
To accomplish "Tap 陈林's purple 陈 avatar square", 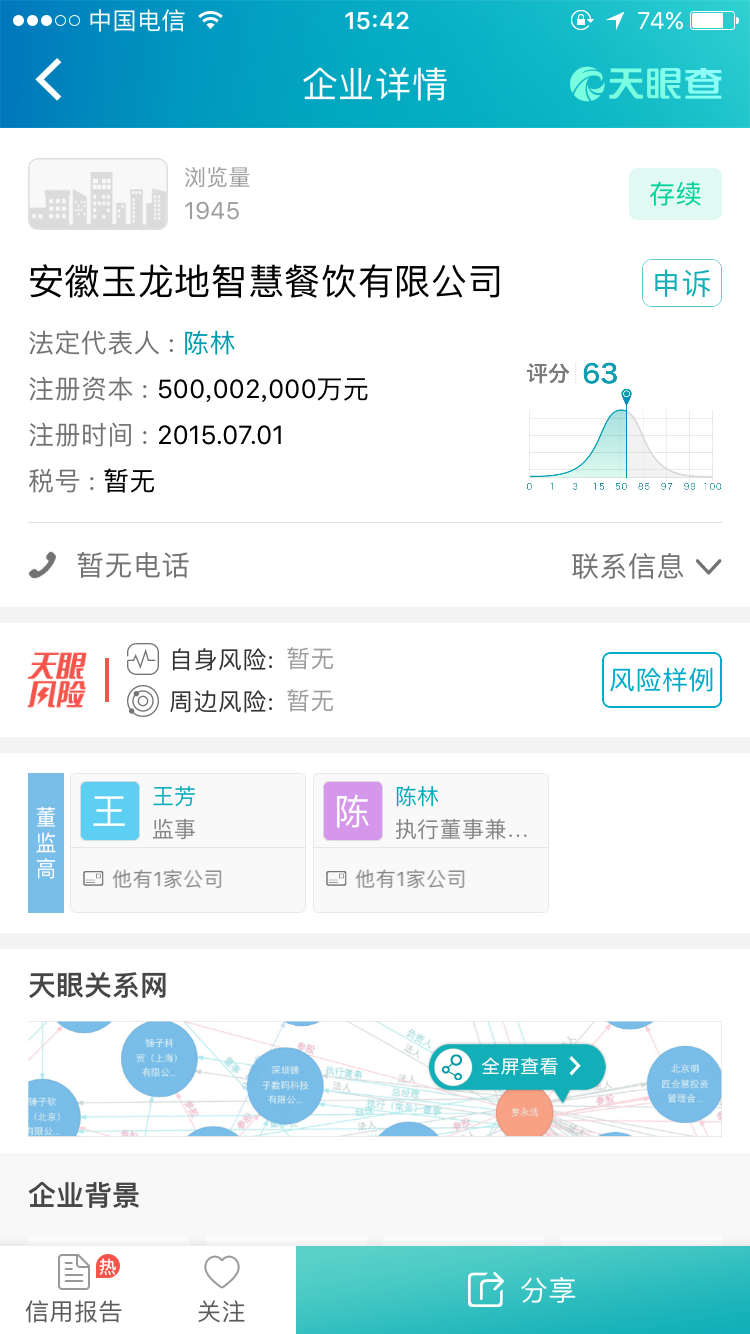I will [x=352, y=811].
